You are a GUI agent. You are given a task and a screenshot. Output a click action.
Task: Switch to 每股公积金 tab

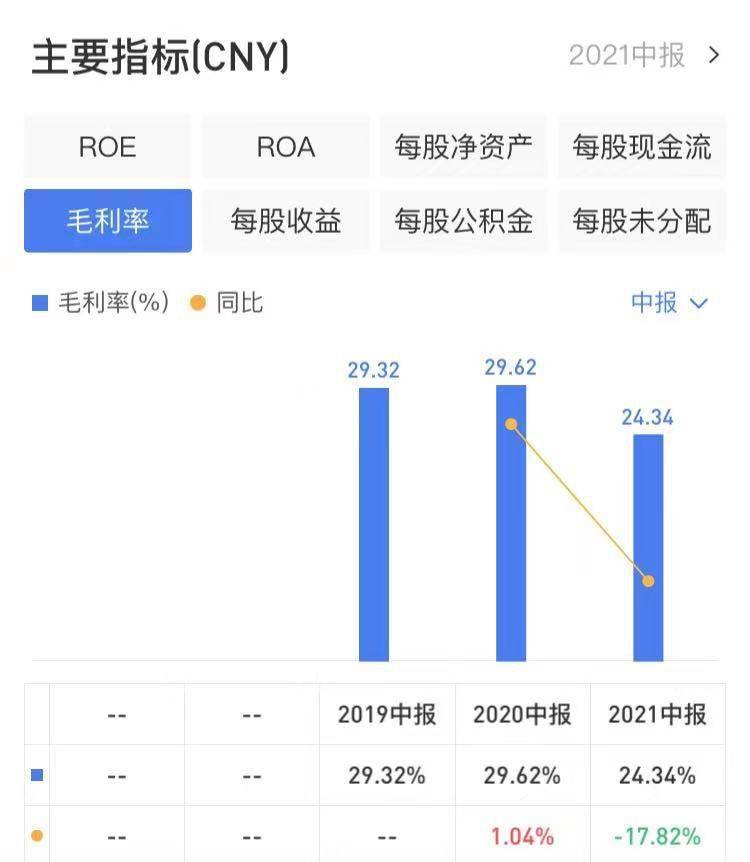[x=463, y=221]
